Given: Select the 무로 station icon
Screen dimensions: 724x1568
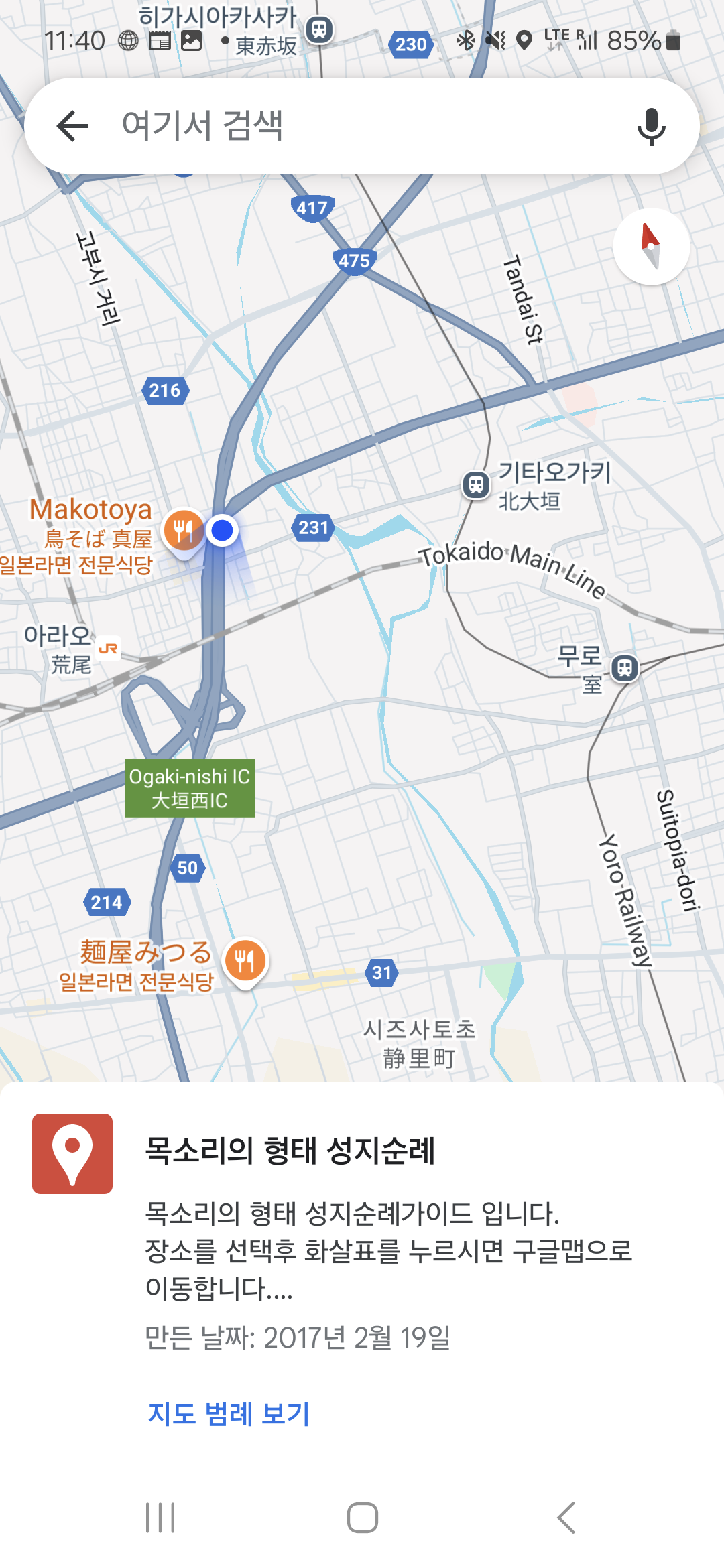Looking at the screenshot, I should tap(625, 668).
